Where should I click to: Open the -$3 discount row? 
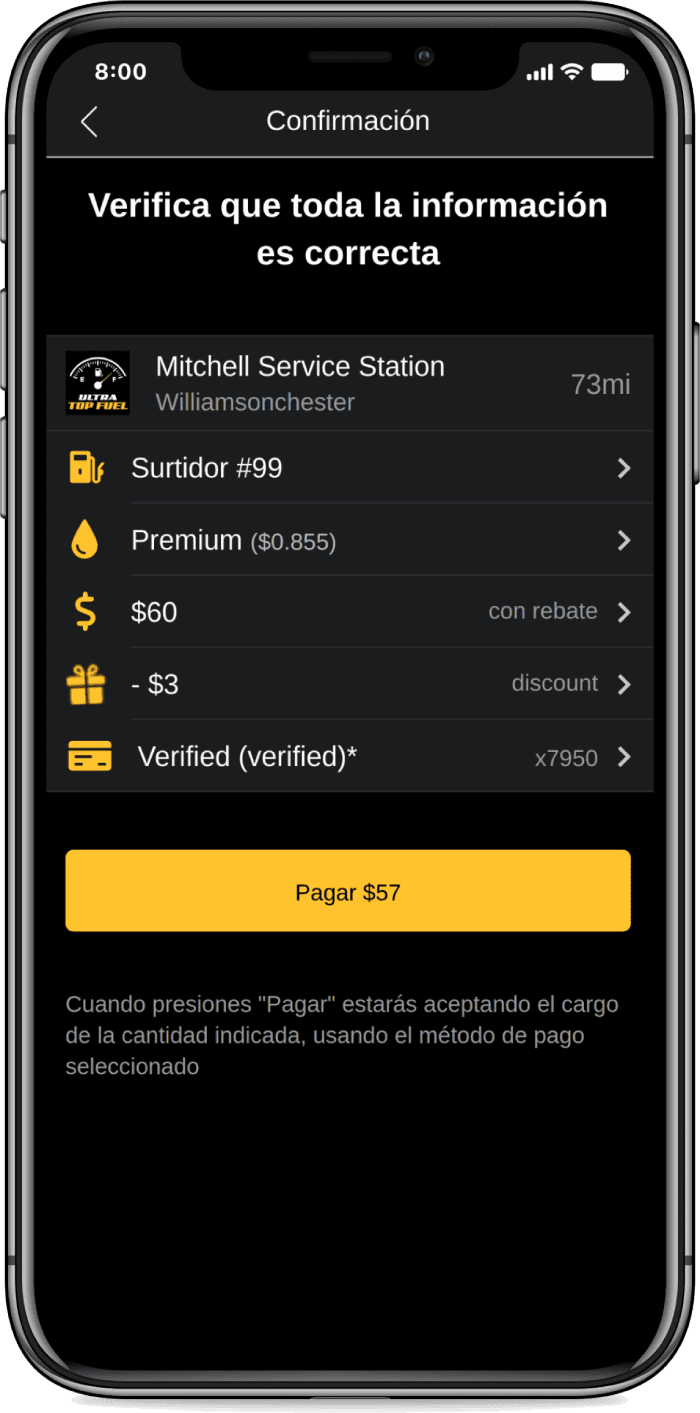click(349, 684)
